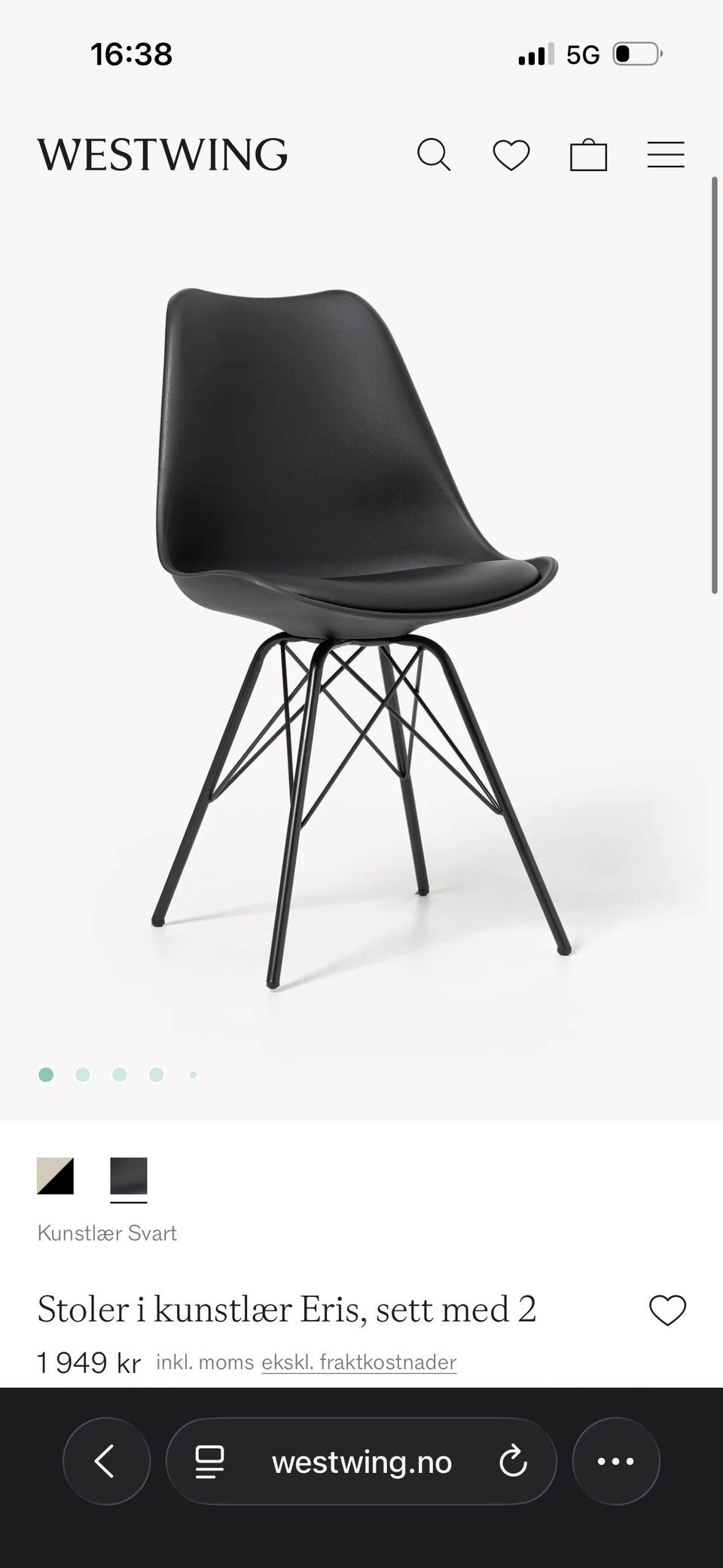
Task: Open the Westwing search icon
Action: click(434, 154)
